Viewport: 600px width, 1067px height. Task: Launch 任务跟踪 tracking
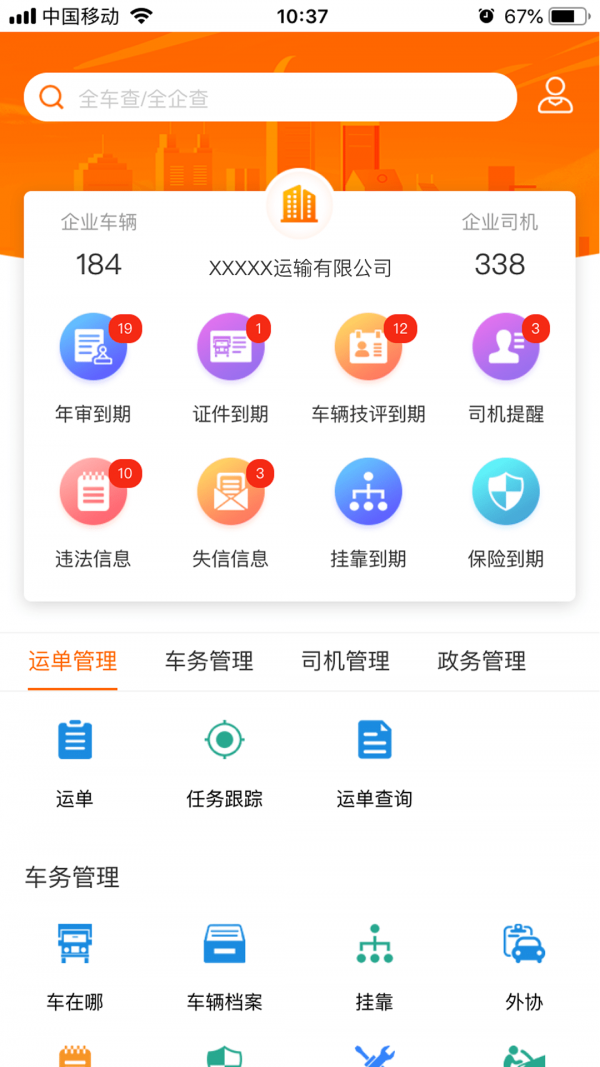coord(225,741)
